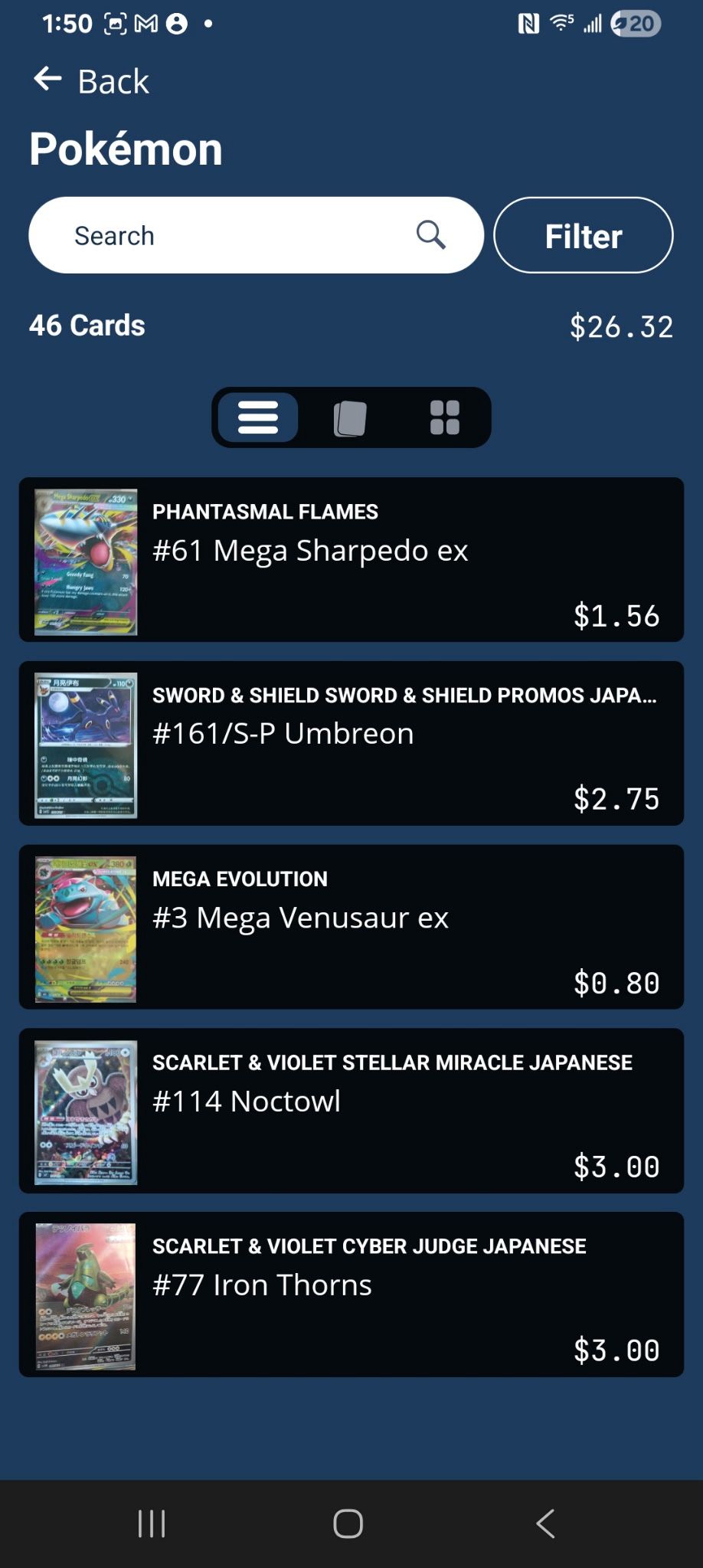This screenshot has height=1568, width=703.
Task: Open system recent apps
Action: [152, 1524]
